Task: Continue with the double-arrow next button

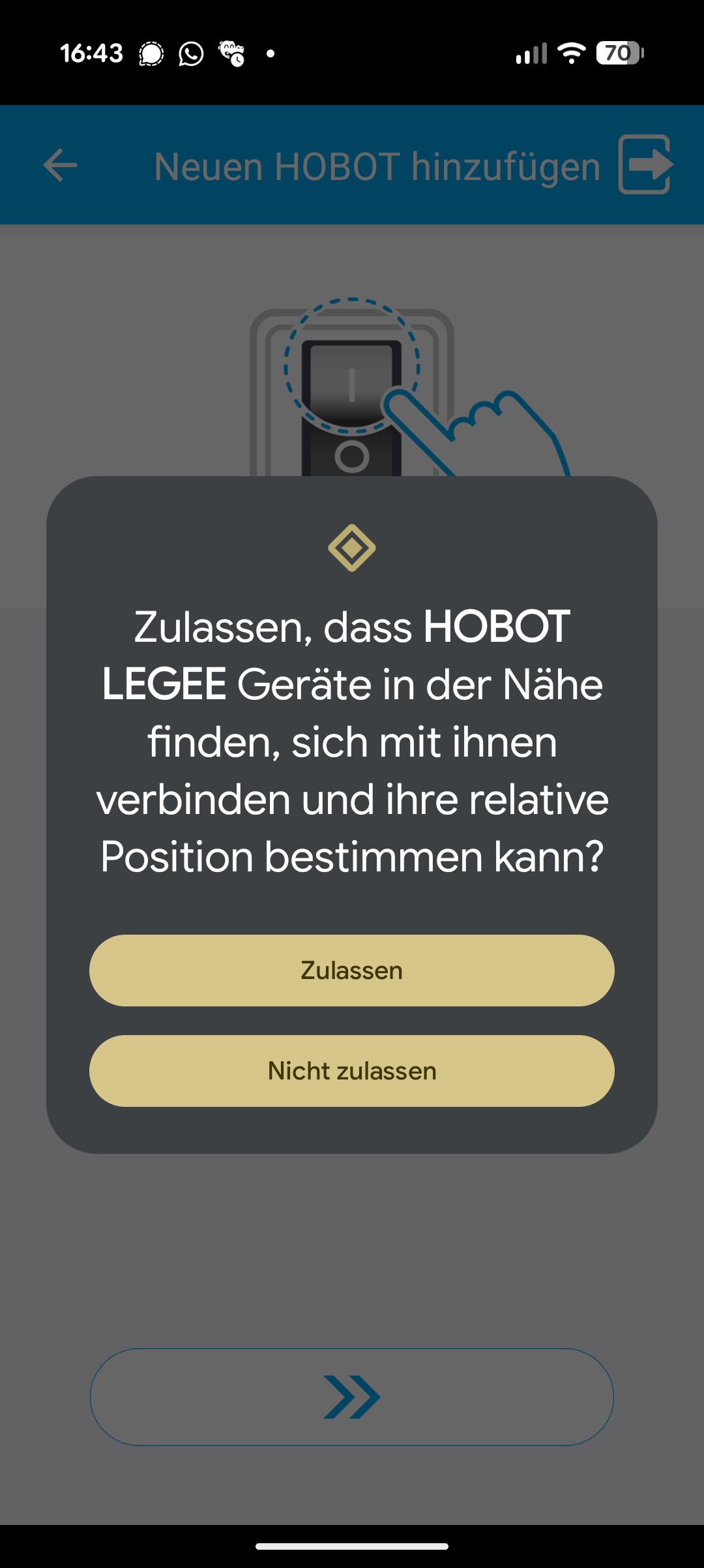Action: coord(351,1396)
